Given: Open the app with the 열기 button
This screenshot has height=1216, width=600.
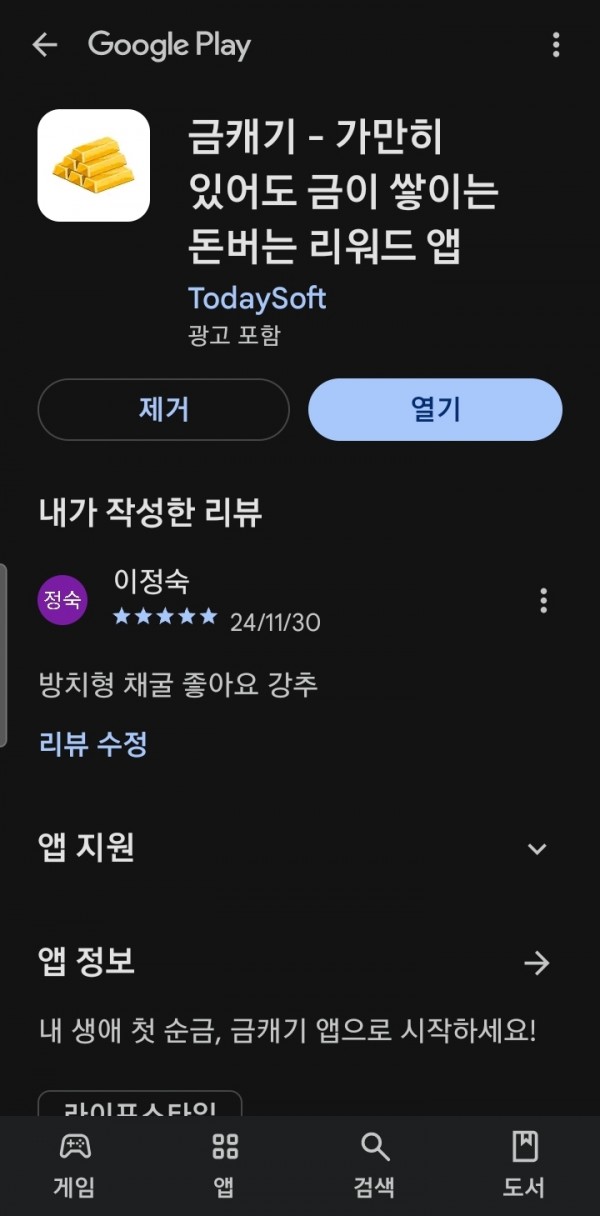Looking at the screenshot, I should (435, 409).
